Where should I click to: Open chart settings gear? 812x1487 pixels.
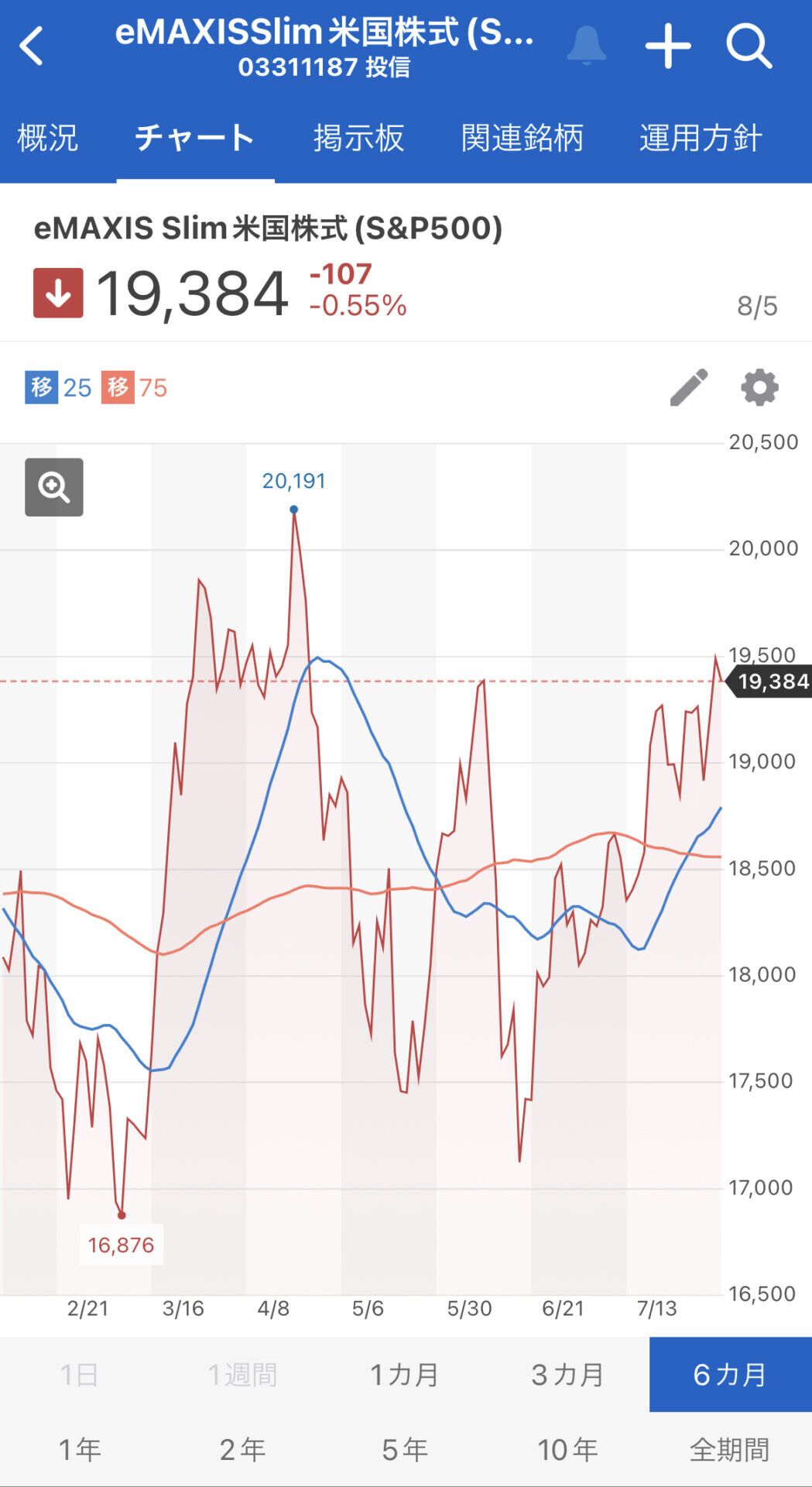click(x=759, y=387)
